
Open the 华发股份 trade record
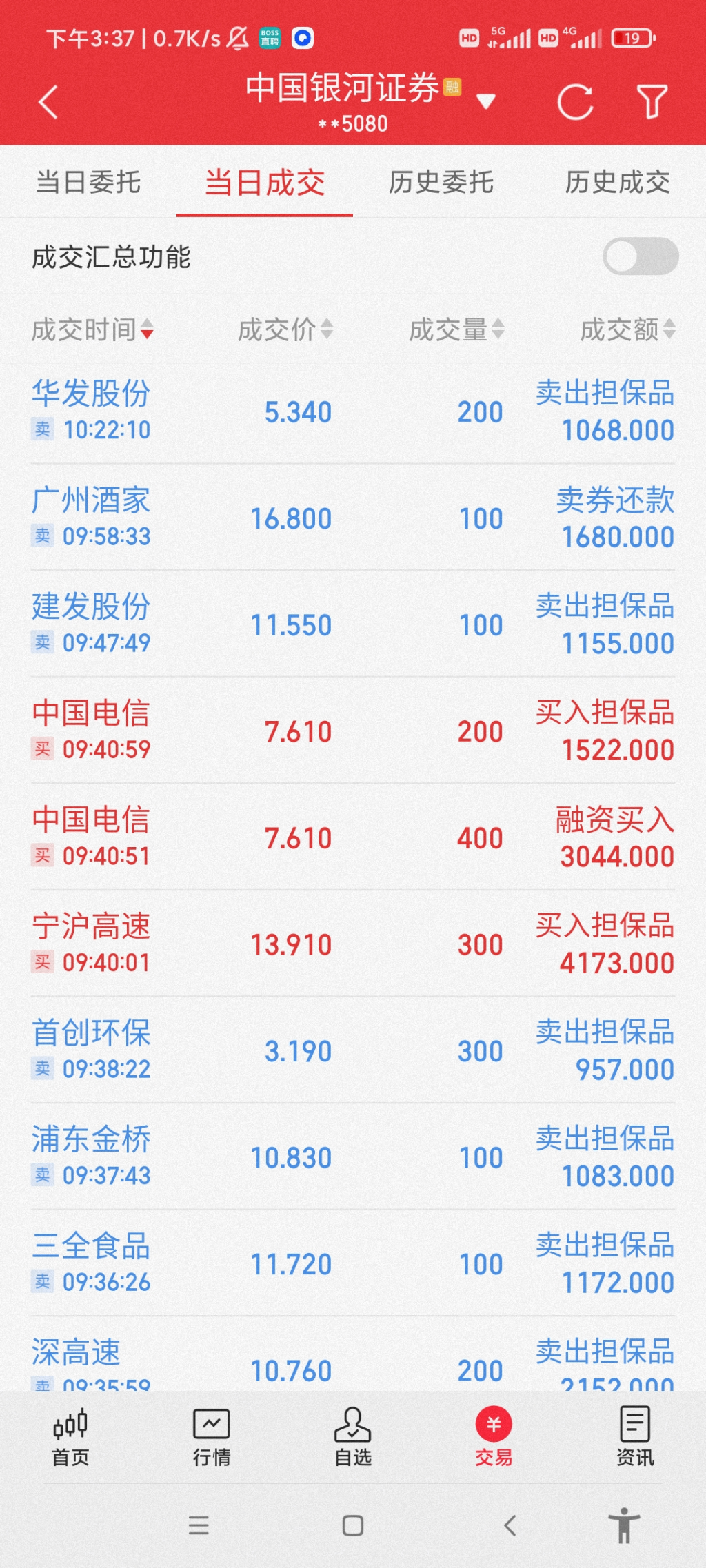tap(353, 411)
